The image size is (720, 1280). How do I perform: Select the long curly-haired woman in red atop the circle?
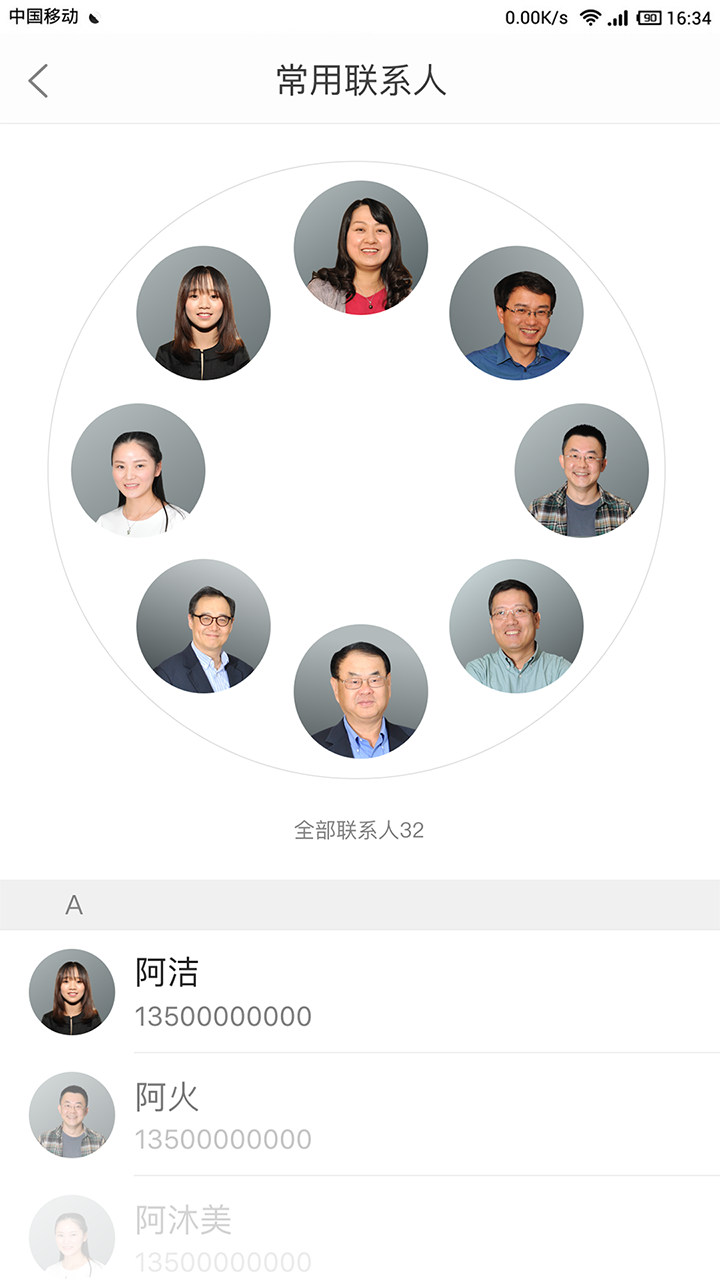tap(361, 248)
